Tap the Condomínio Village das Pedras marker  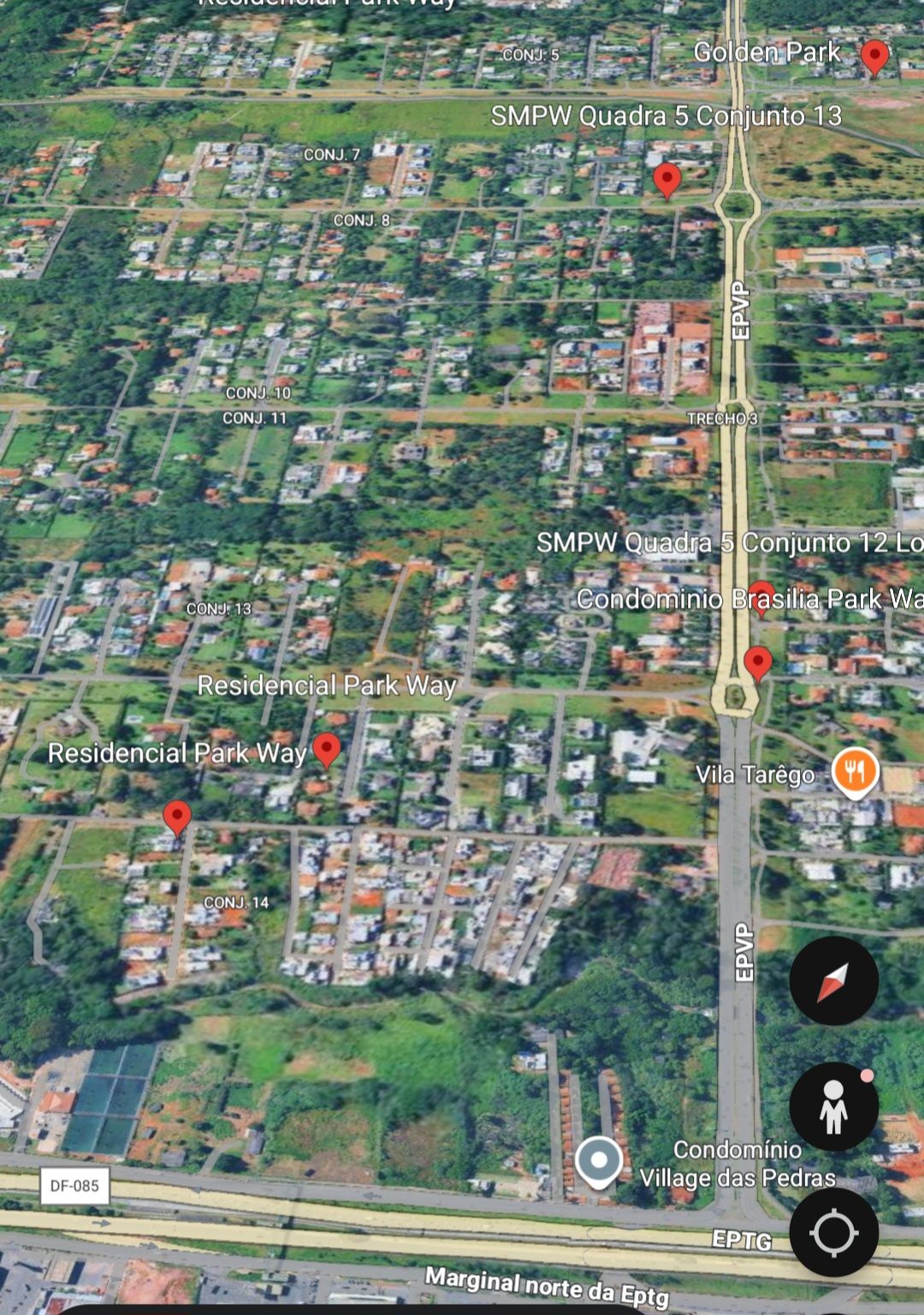(x=598, y=1162)
